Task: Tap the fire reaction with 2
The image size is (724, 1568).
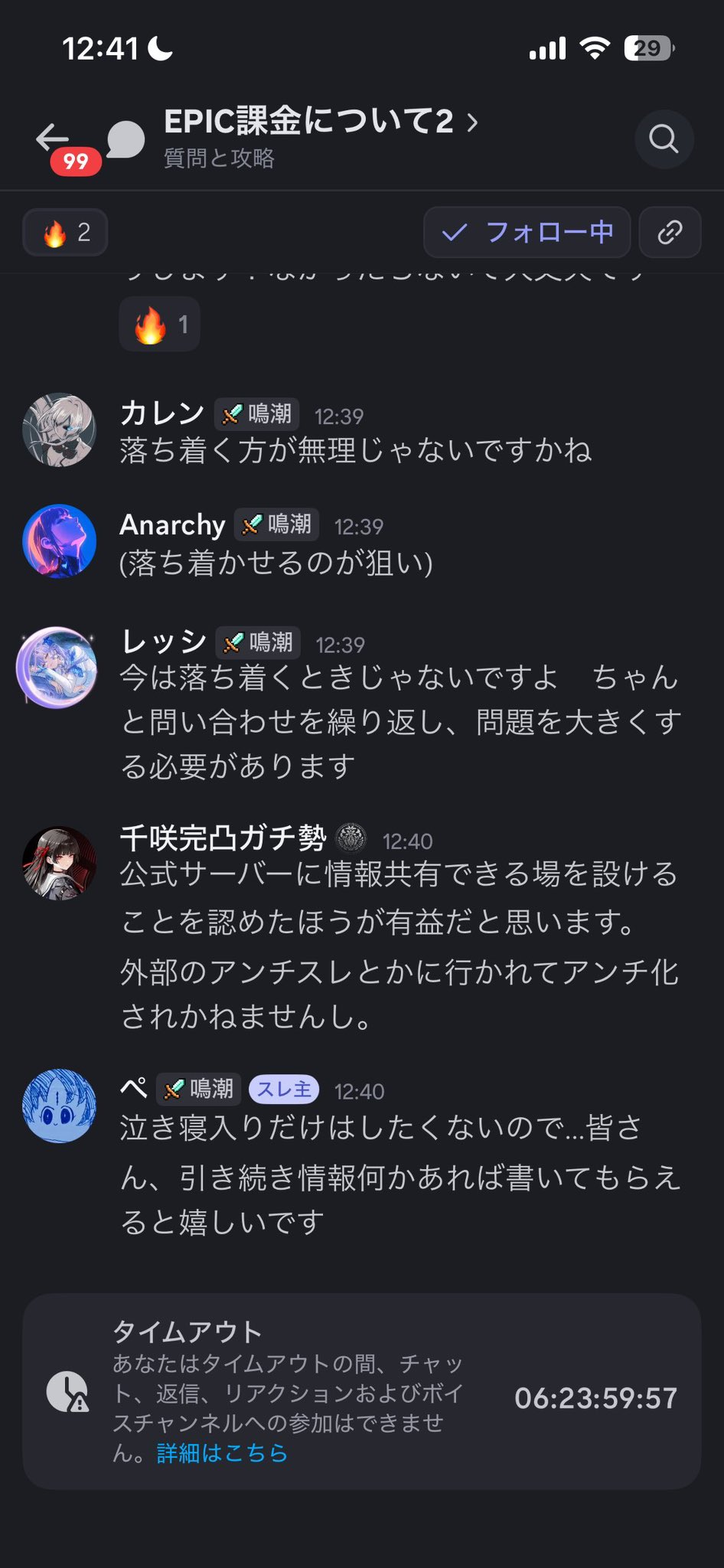Action: pos(66,233)
